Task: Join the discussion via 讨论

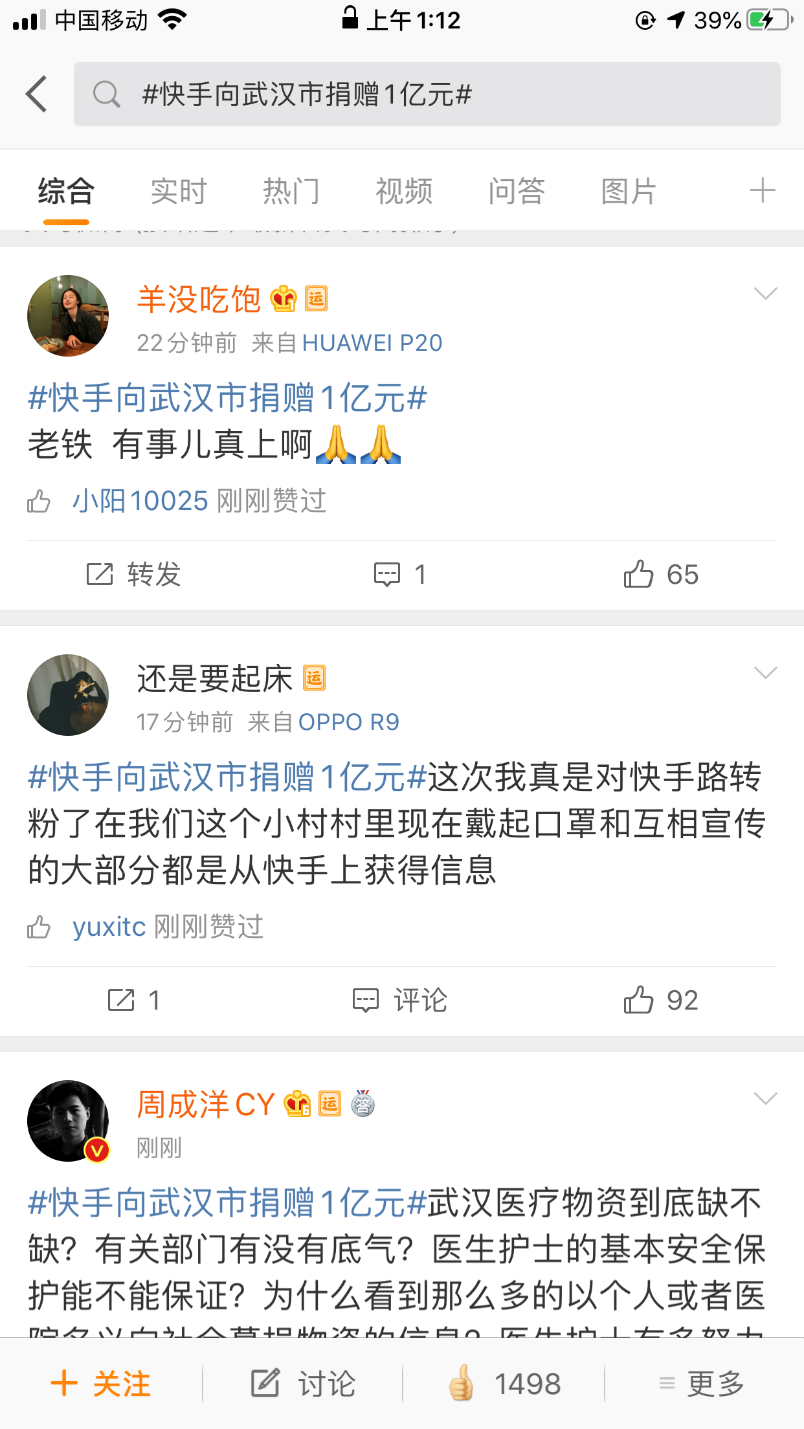Action: coord(303,1384)
